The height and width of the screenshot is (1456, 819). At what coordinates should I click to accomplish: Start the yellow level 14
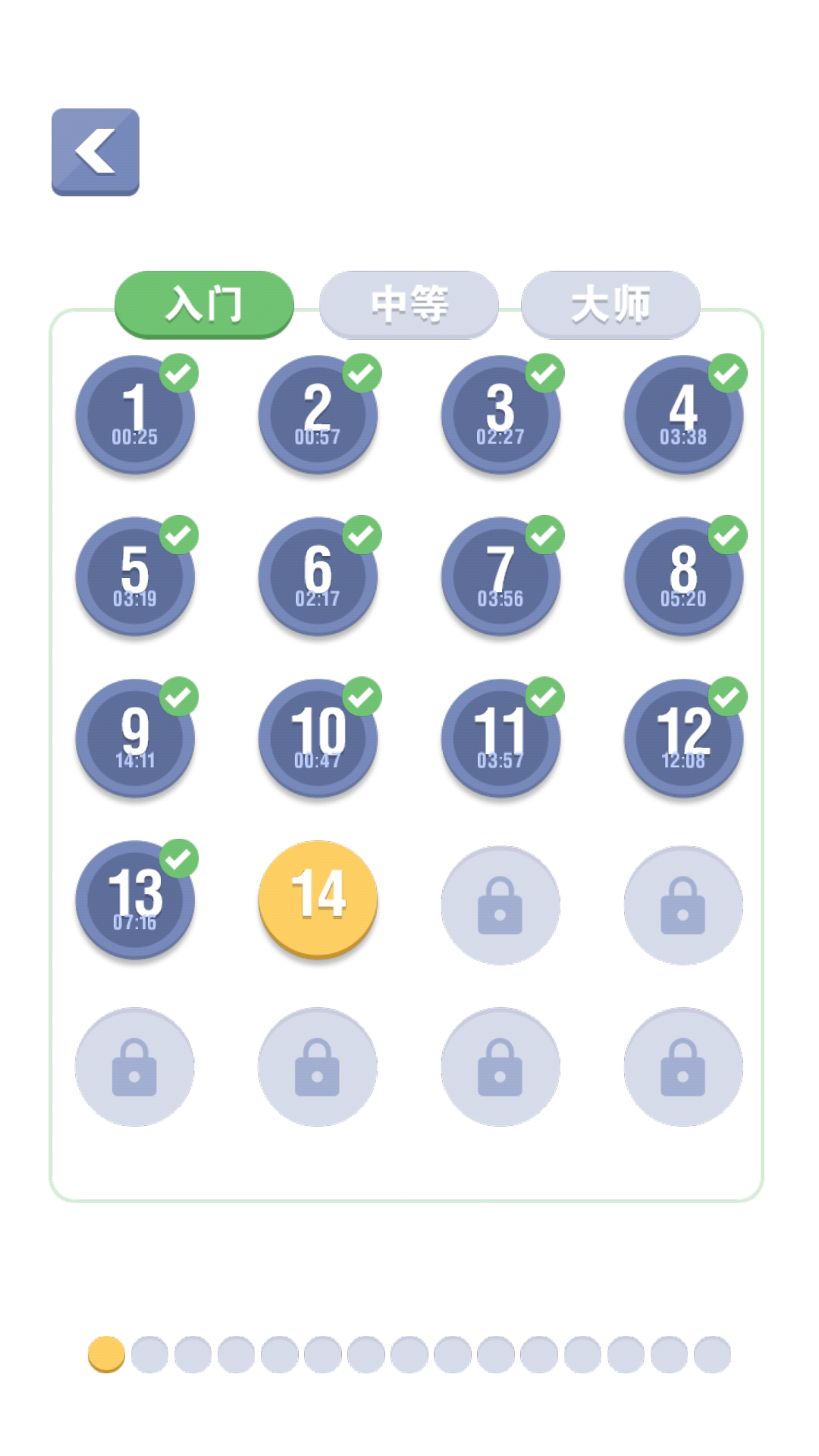click(318, 898)
